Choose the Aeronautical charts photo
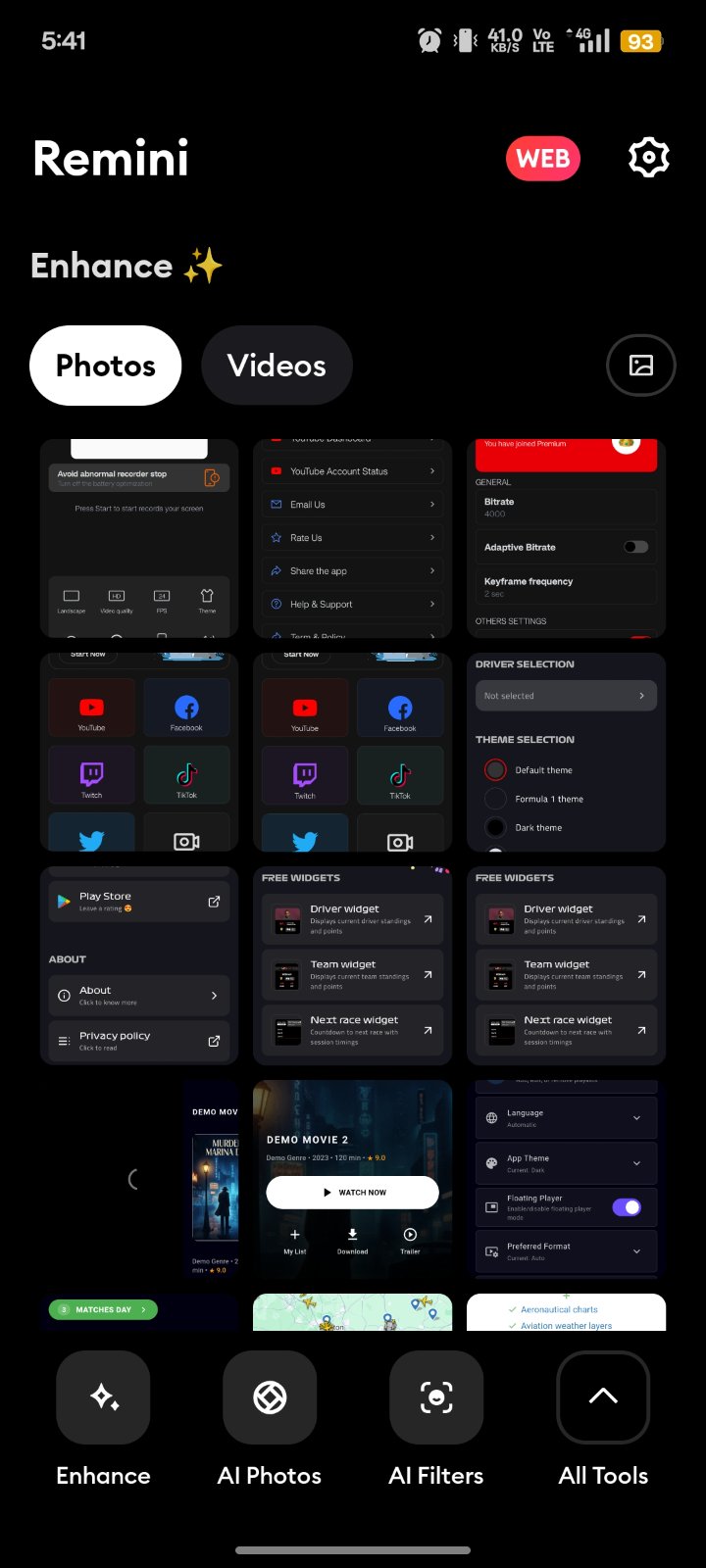Image resolution: width=706 pixels, height=1568 pixels. (x=567, y=1311)
